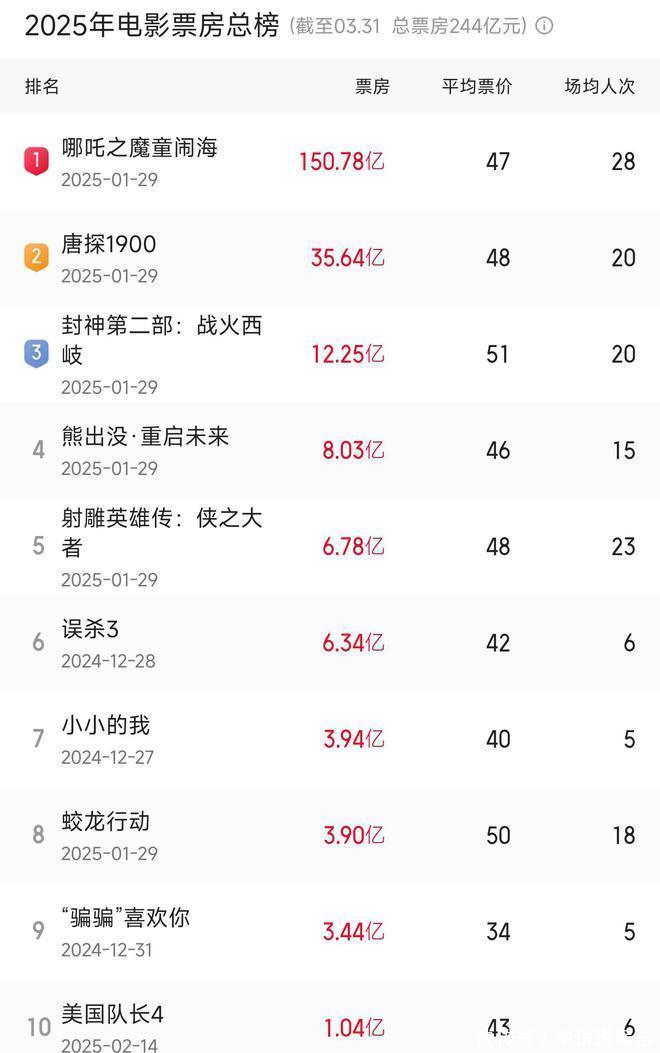Open the 唐探1900 row

pos(330,258)
